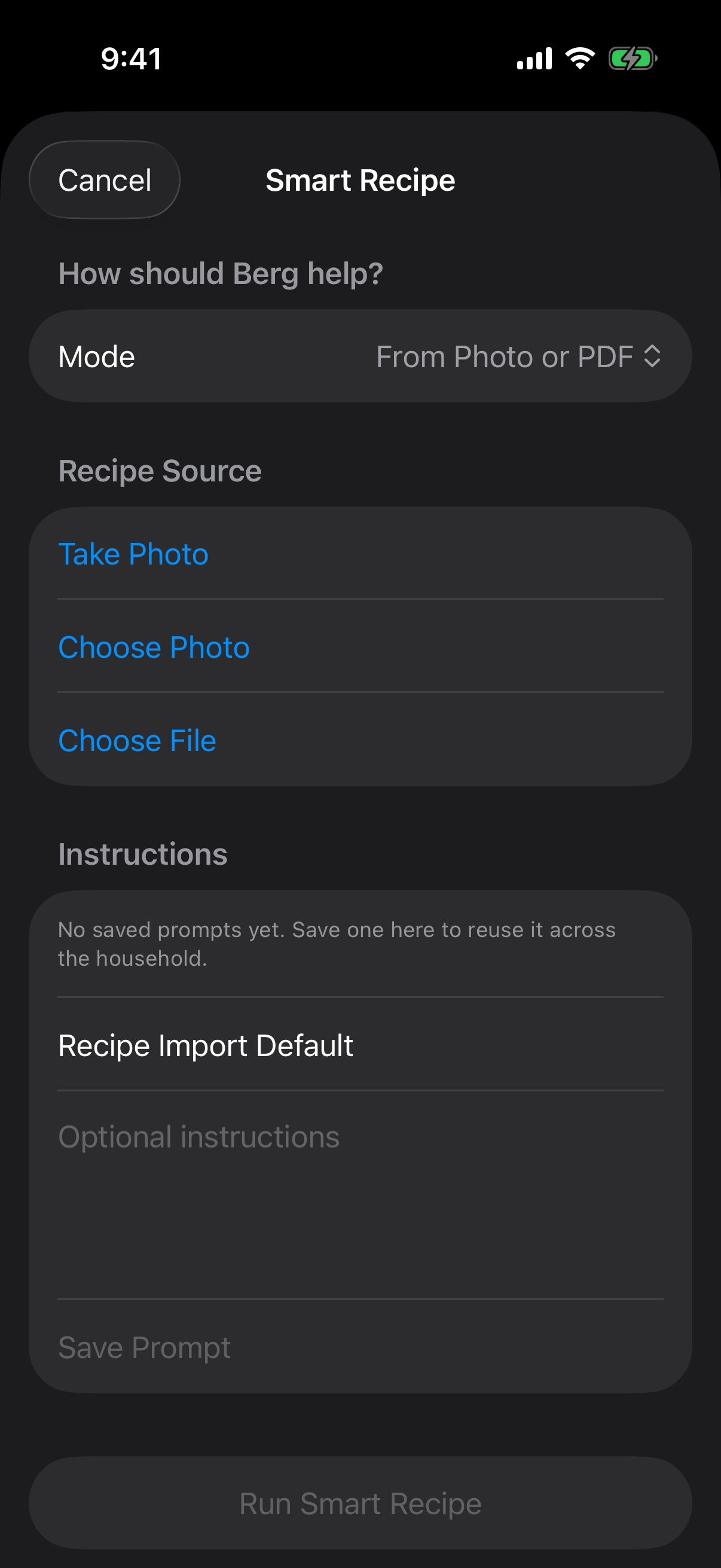Viewport: 721px width, 1568px height.
Task: Tap the Wi-Fi icon in the status bar
Action: click(x=579, y=58)
